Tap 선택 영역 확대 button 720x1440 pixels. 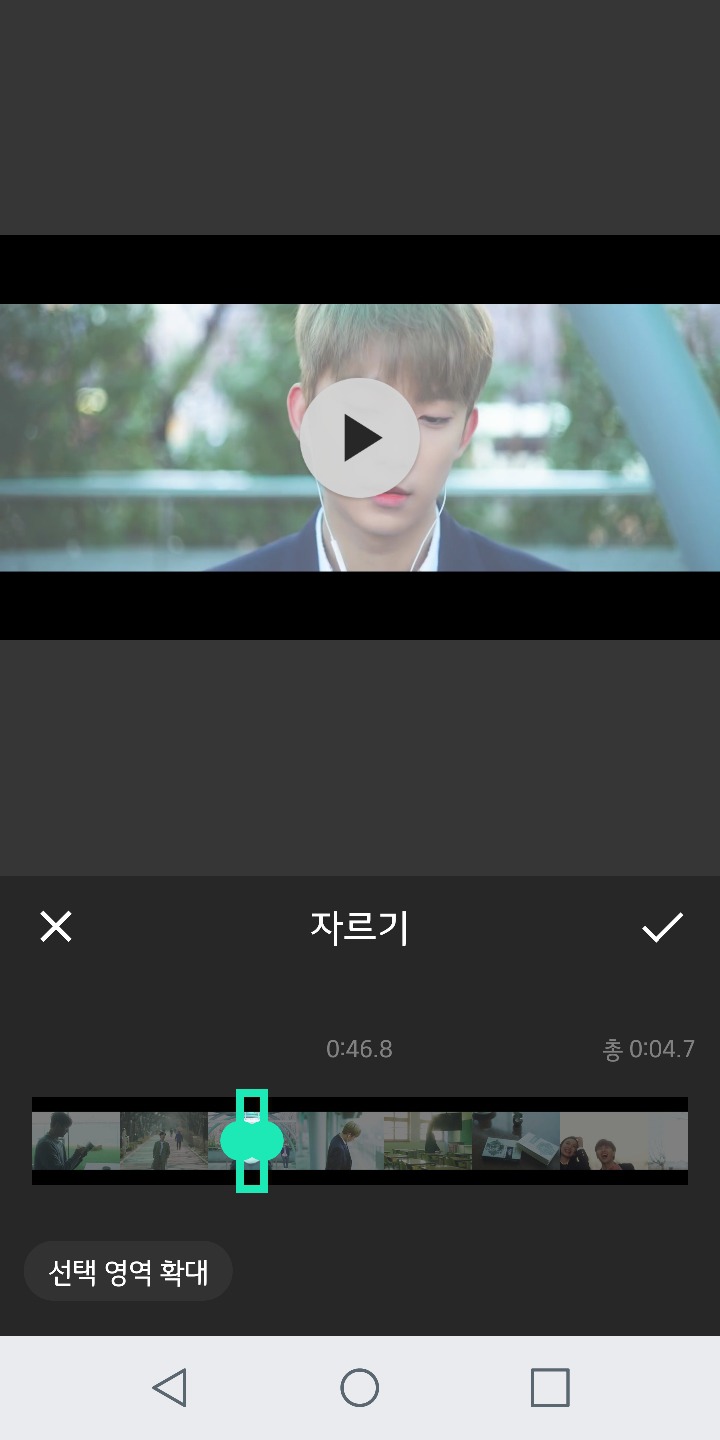128,1272
